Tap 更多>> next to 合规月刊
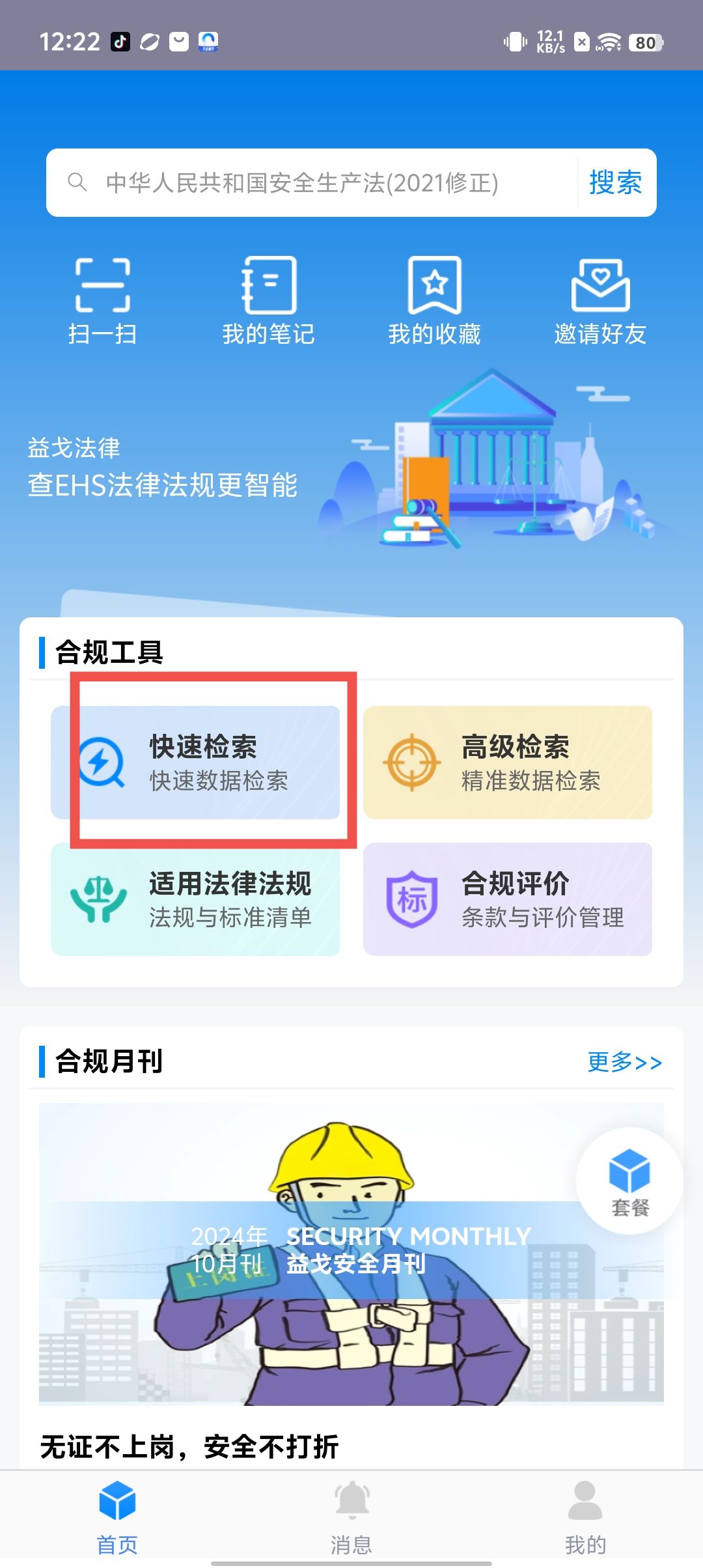The height and width of the screenshot is (1568, 703). (x=624, y=1062)
